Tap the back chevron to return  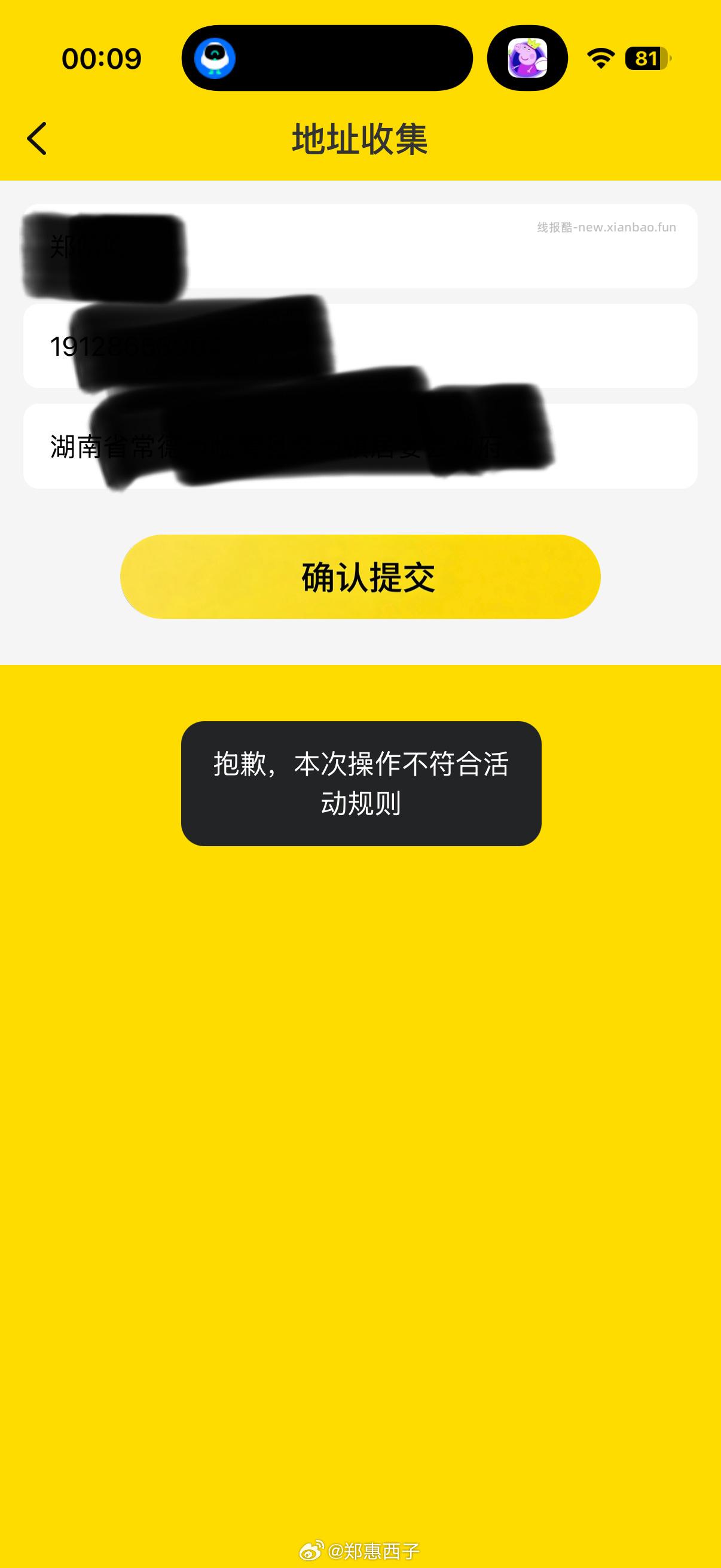pos(38,138)
